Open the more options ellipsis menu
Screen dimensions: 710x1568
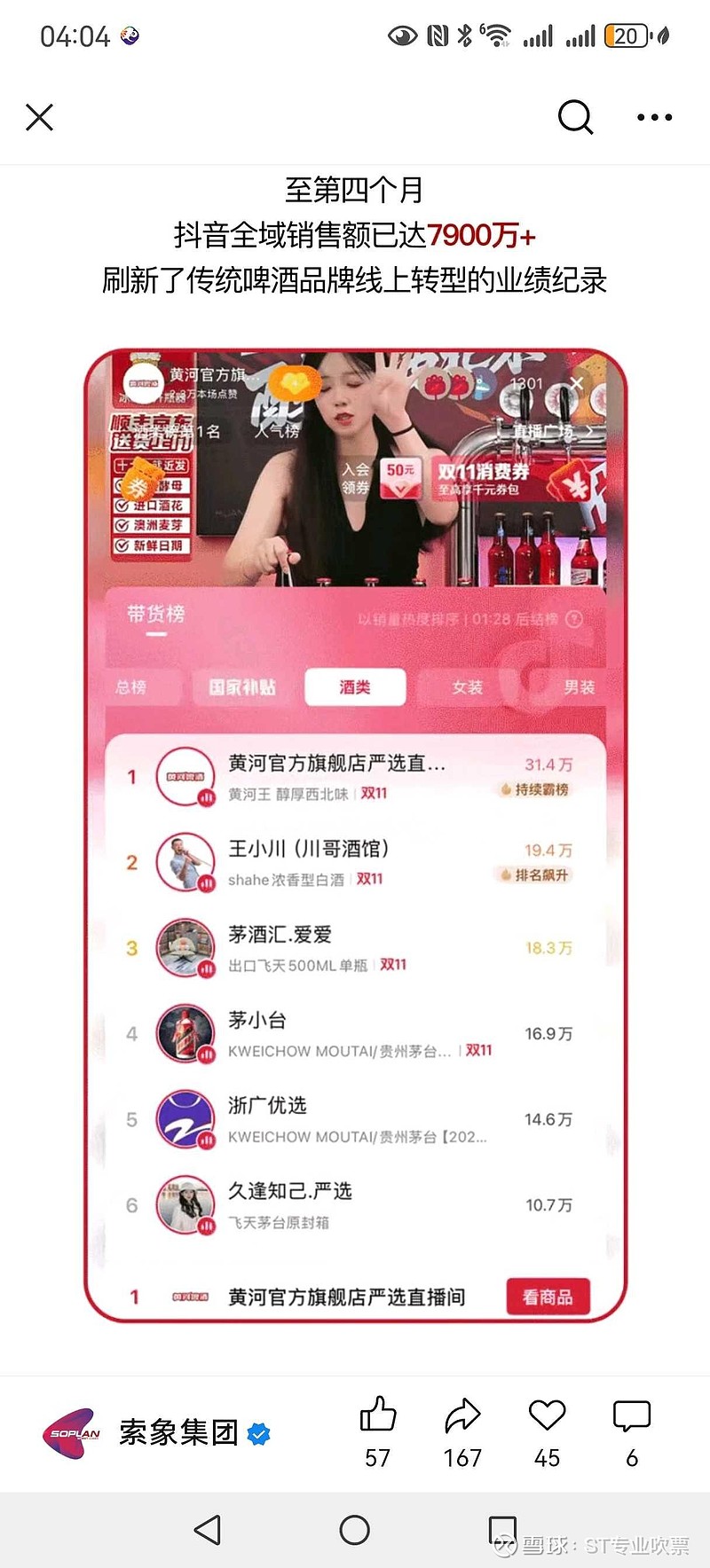coord(656,116)
